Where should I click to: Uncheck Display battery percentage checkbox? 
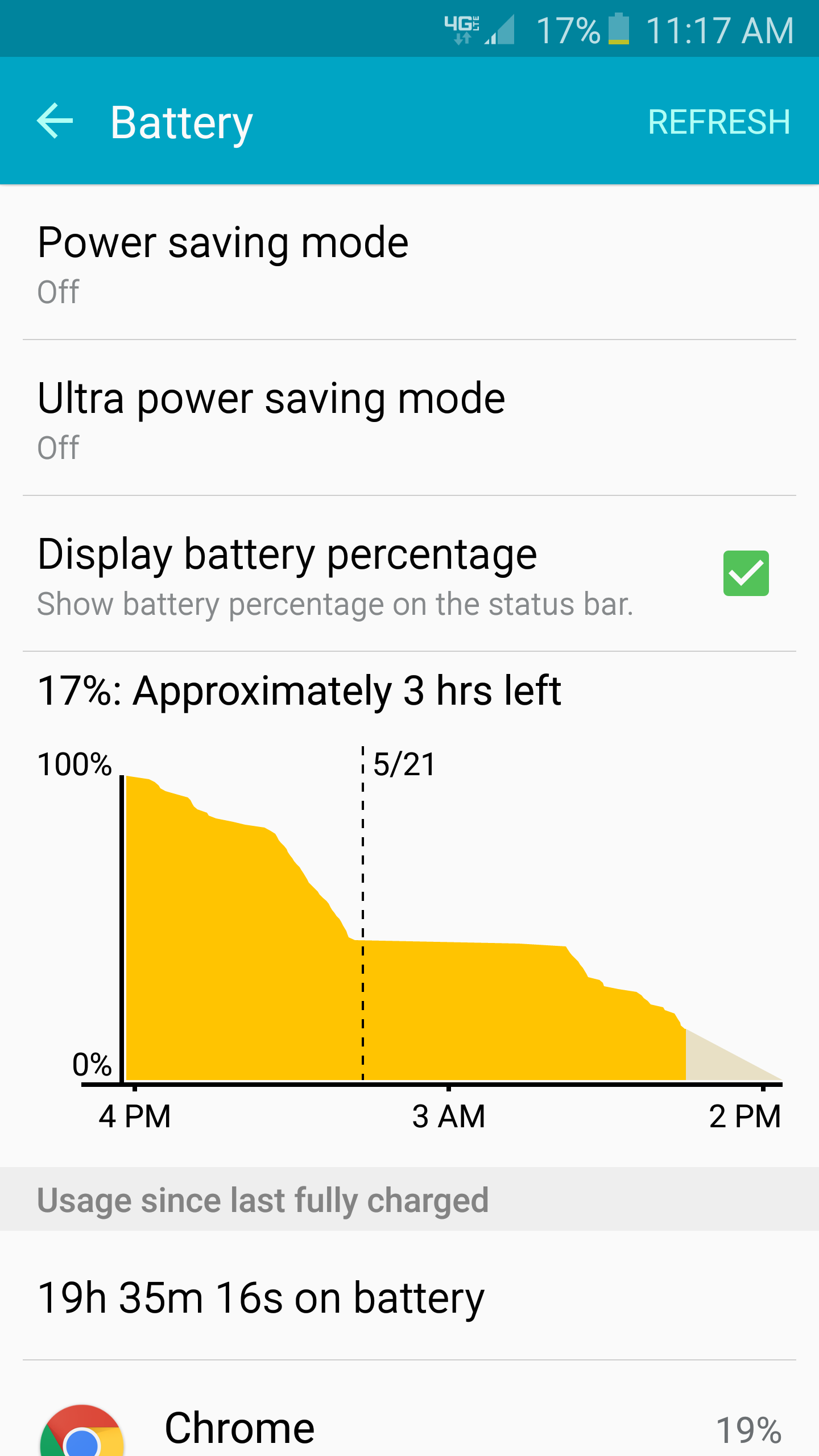746,573
